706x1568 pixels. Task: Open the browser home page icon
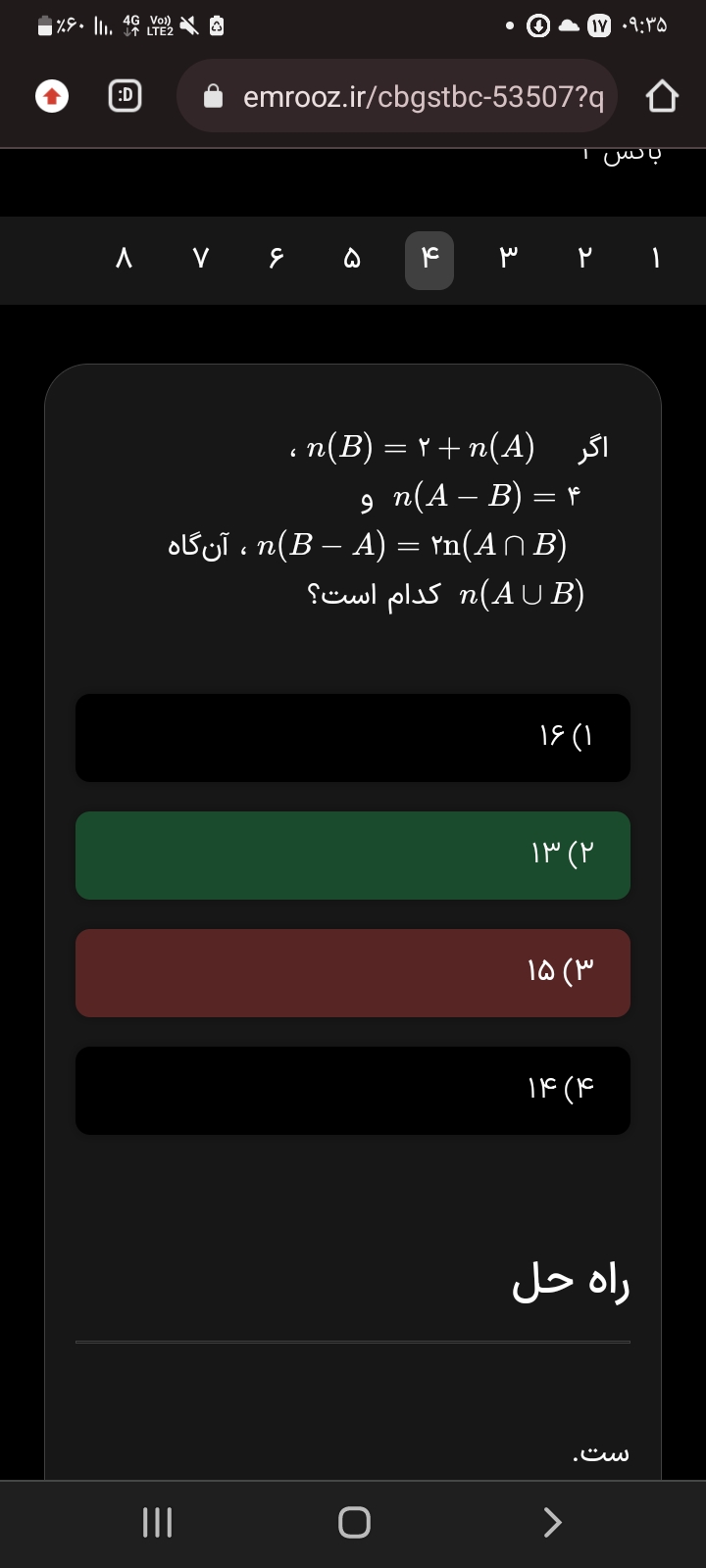(662, 97)
